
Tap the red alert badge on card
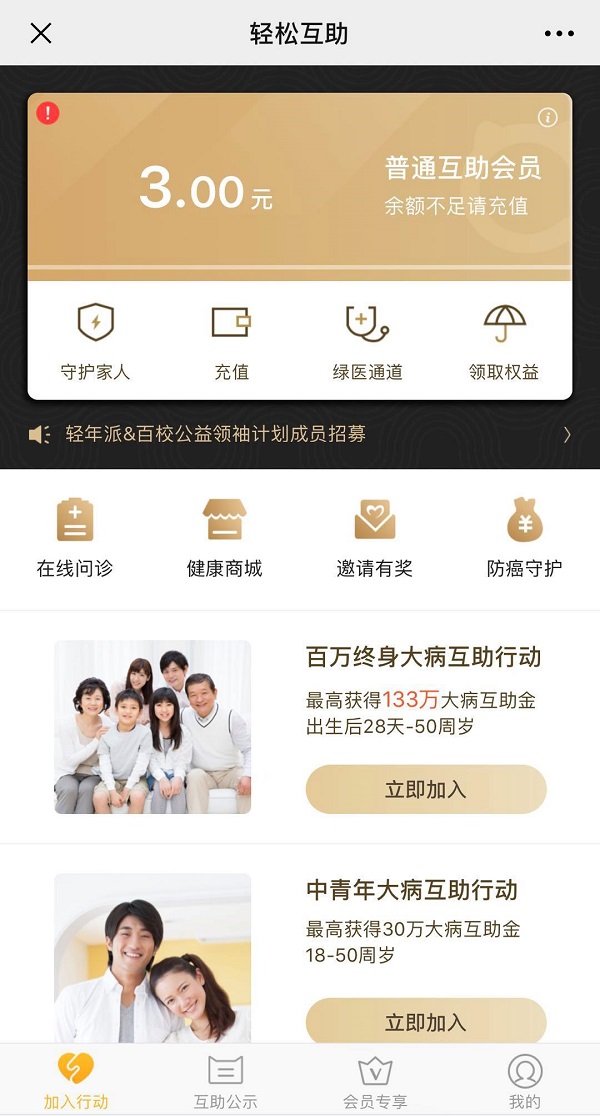click(48, 113)
